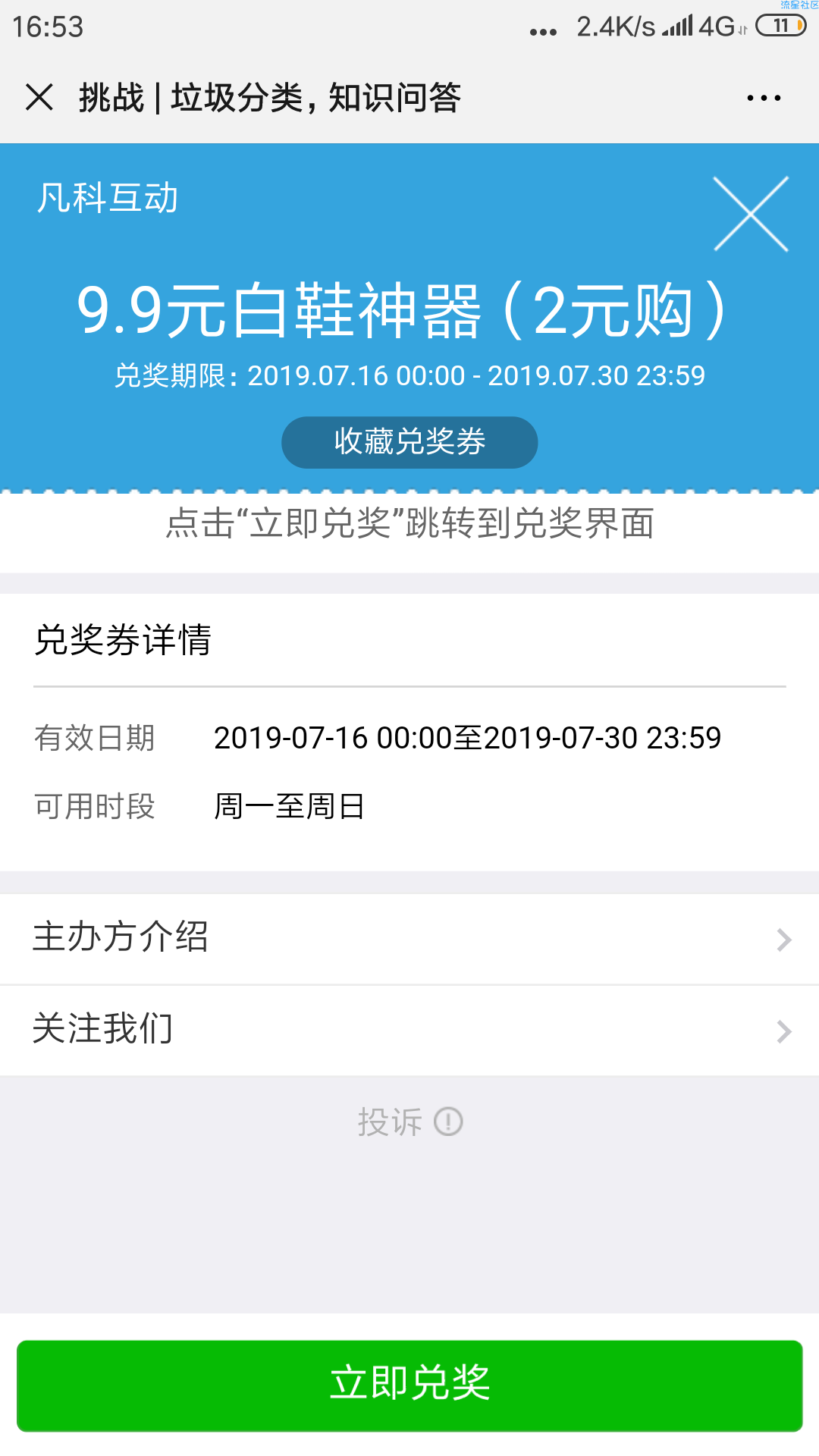Tap the green 立即兑奖 button

point(409,1385)
